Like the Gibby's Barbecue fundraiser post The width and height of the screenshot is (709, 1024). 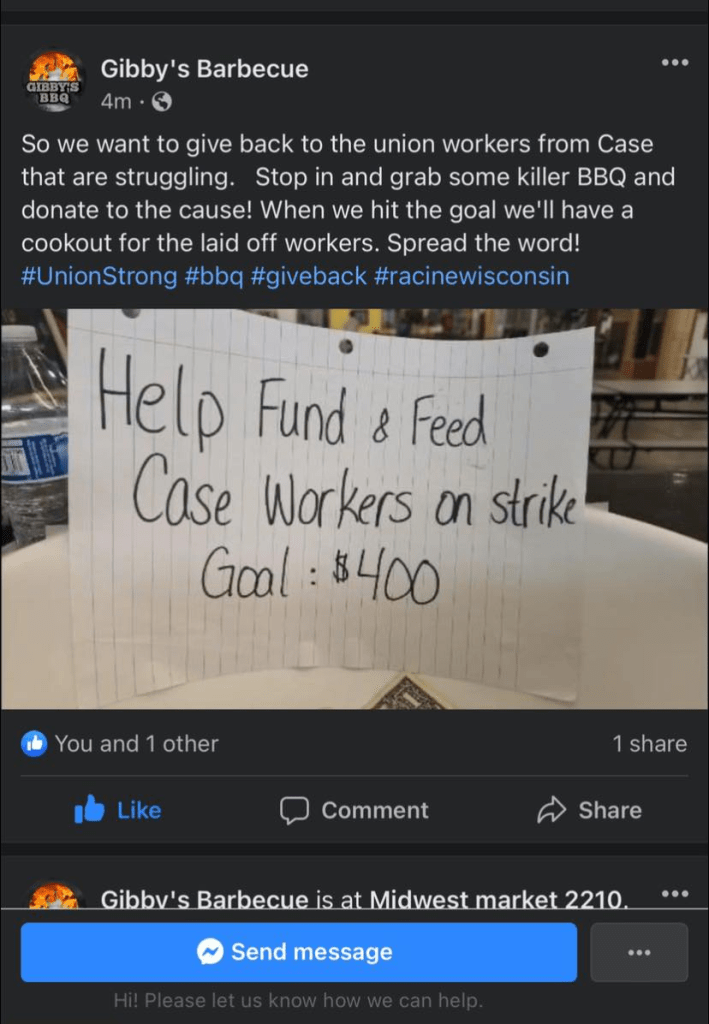(118, 810)
